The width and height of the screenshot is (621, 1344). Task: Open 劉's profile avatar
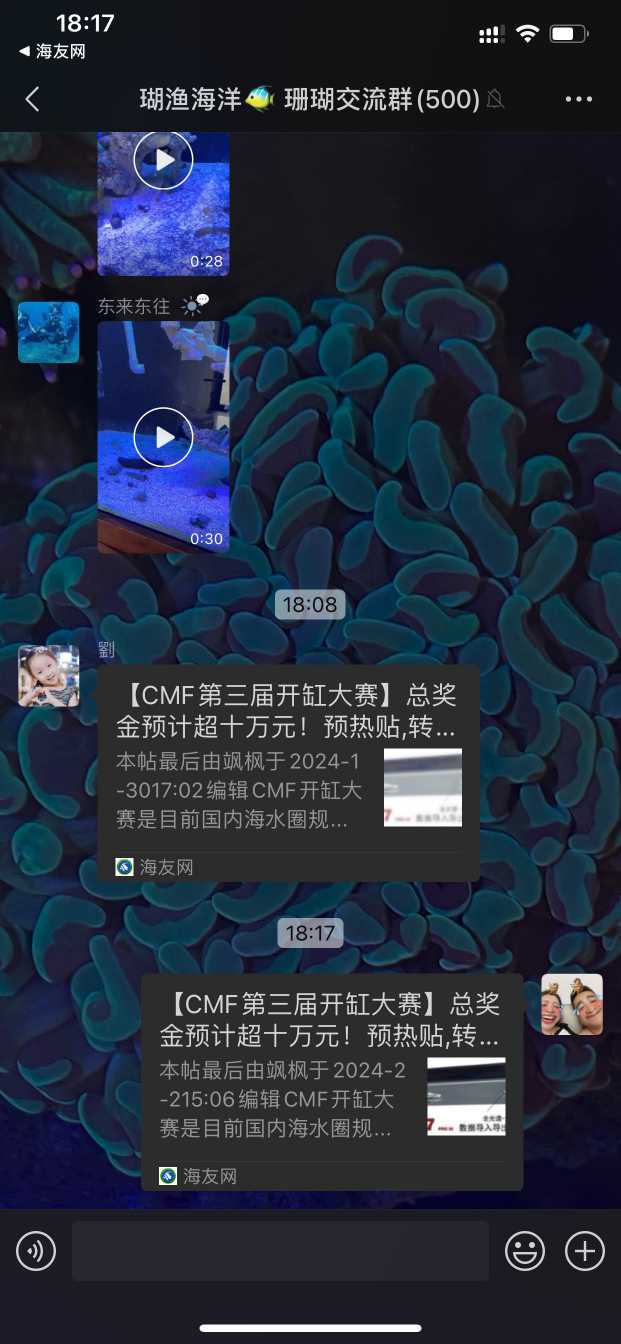tap(48, 676)
